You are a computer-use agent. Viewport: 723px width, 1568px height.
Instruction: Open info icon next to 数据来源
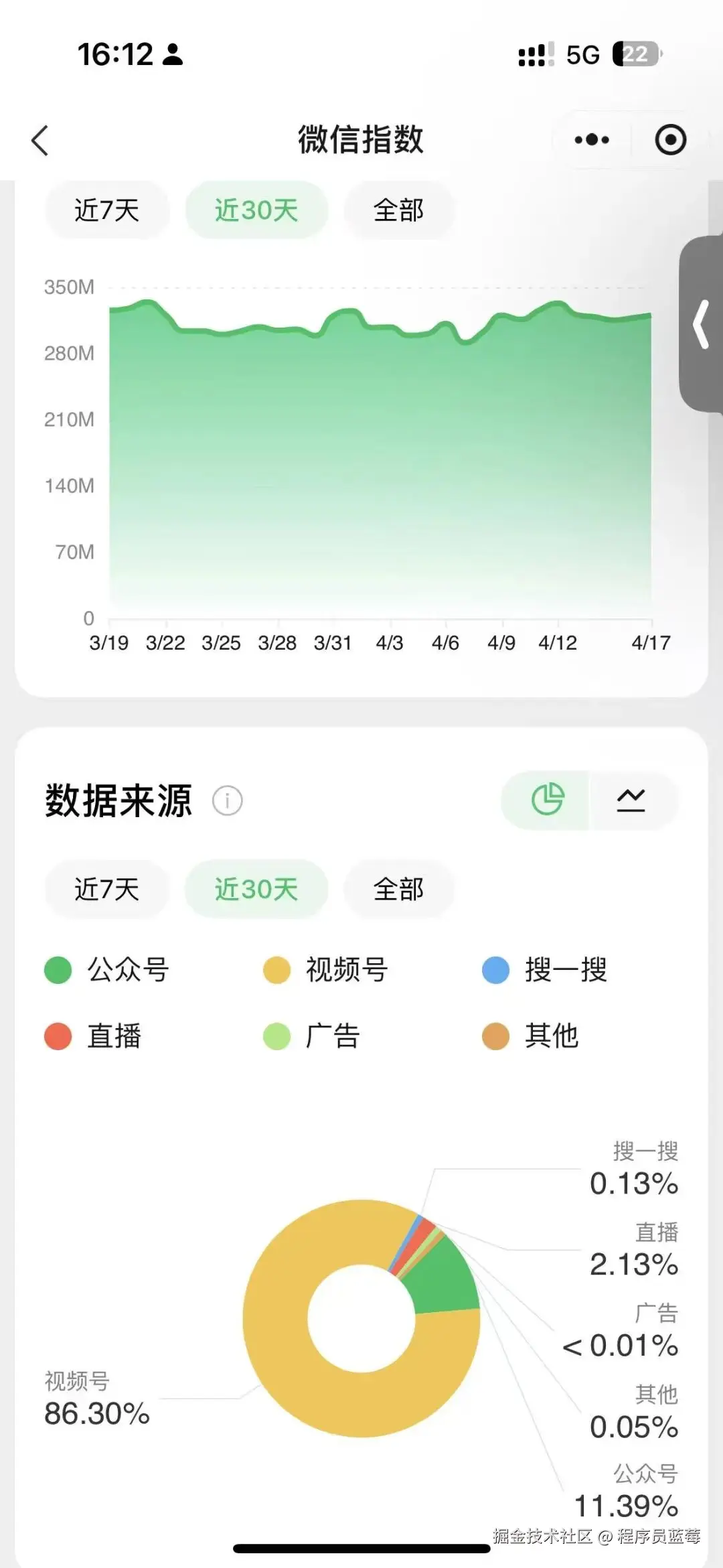point(228,800)
